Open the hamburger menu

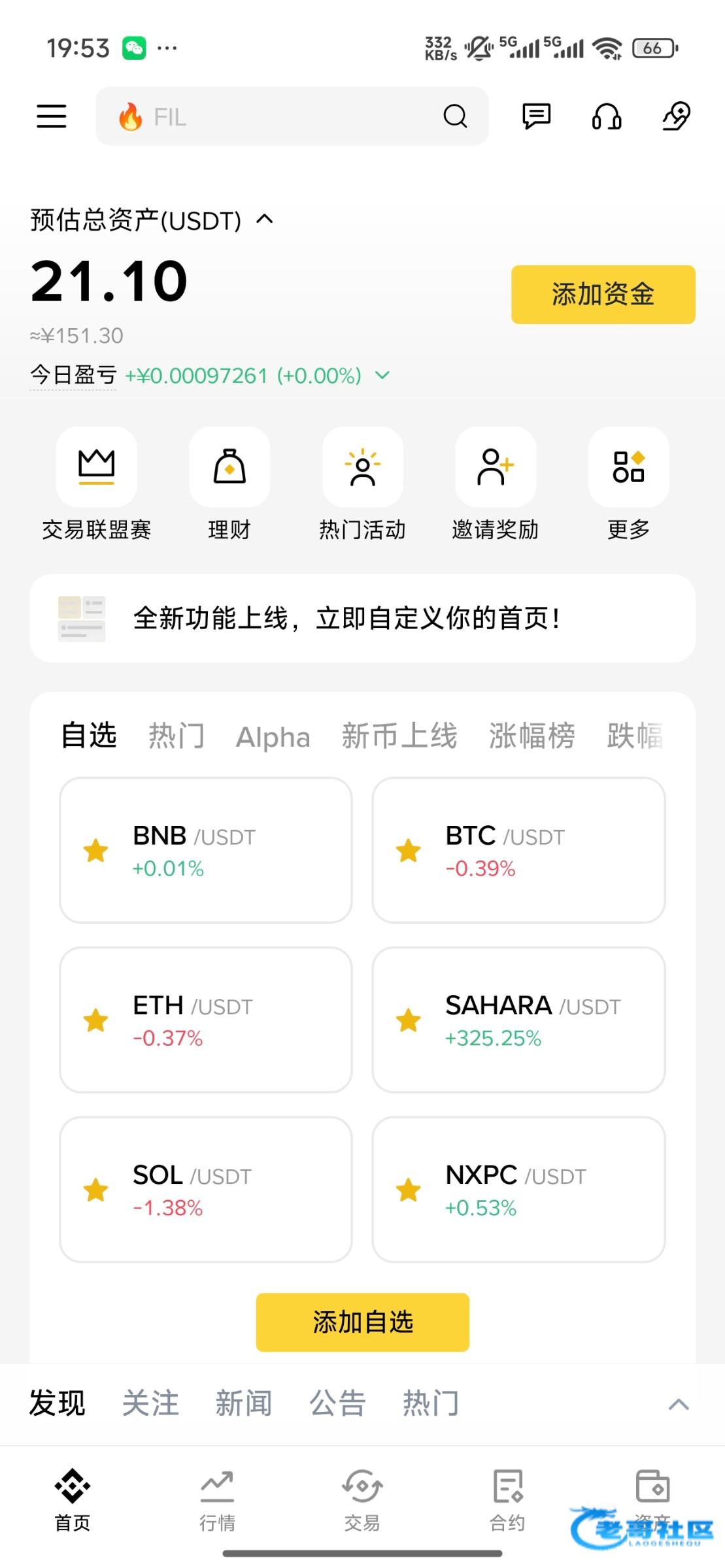pos(51,116)
